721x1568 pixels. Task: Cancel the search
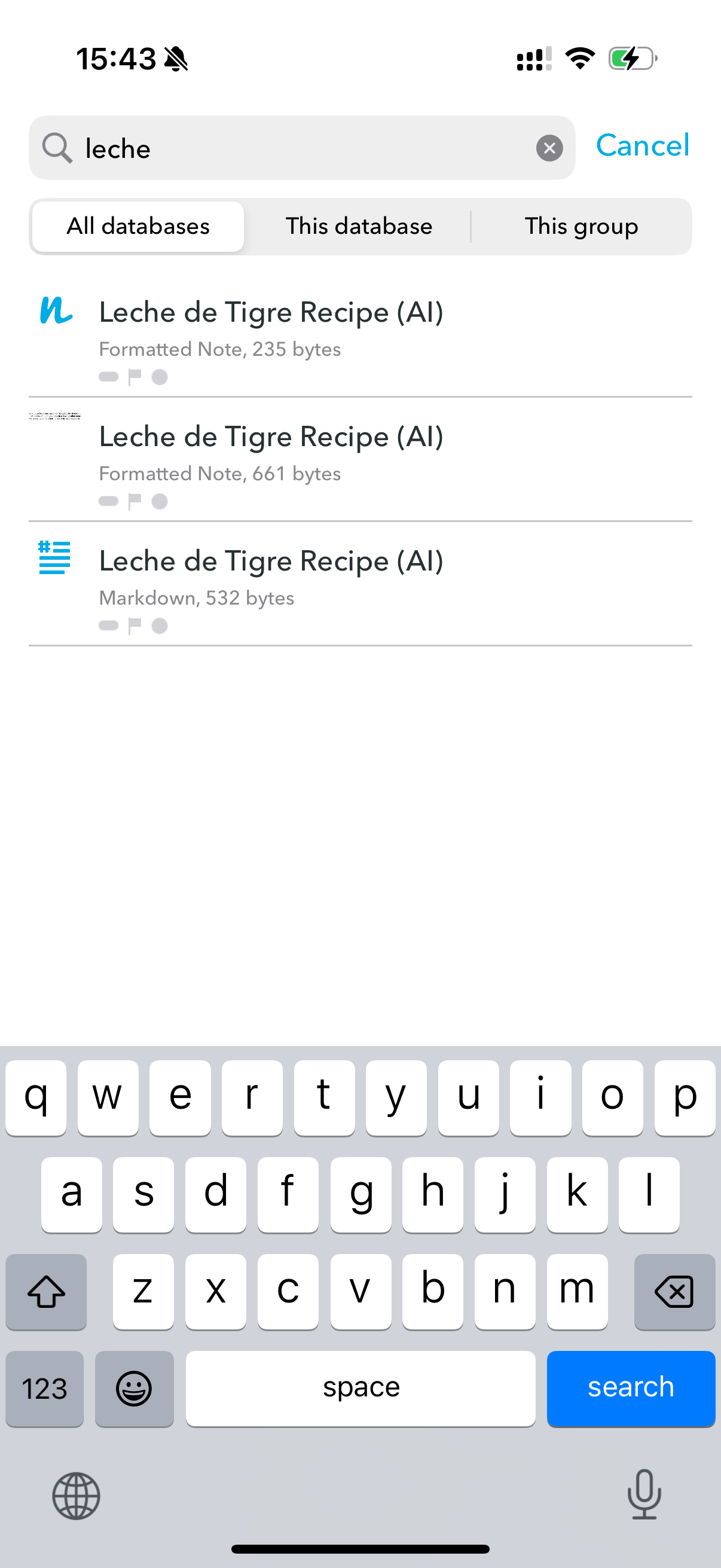tap(643, 145)
